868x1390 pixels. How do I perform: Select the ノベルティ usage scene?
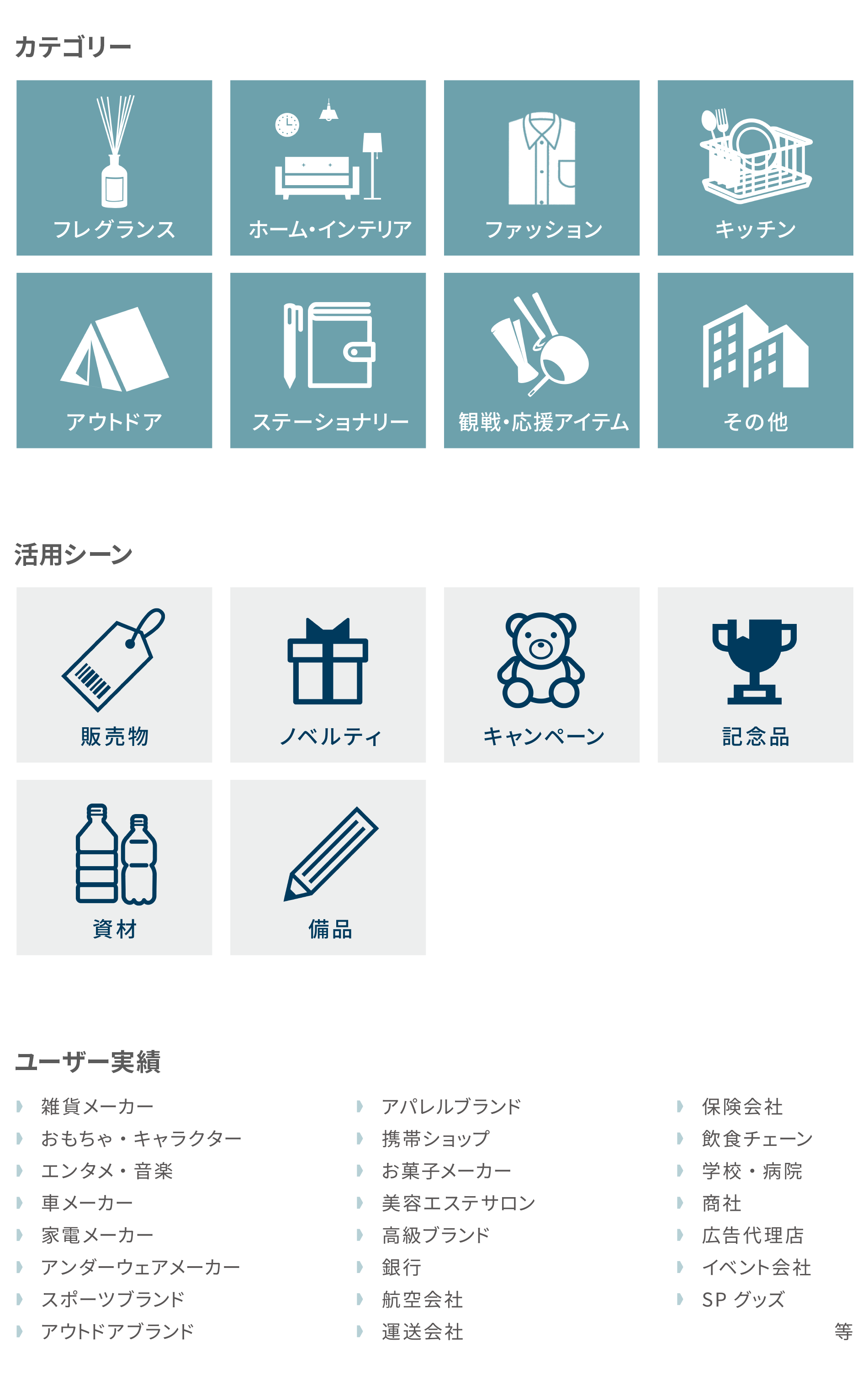tap(328, 674)
